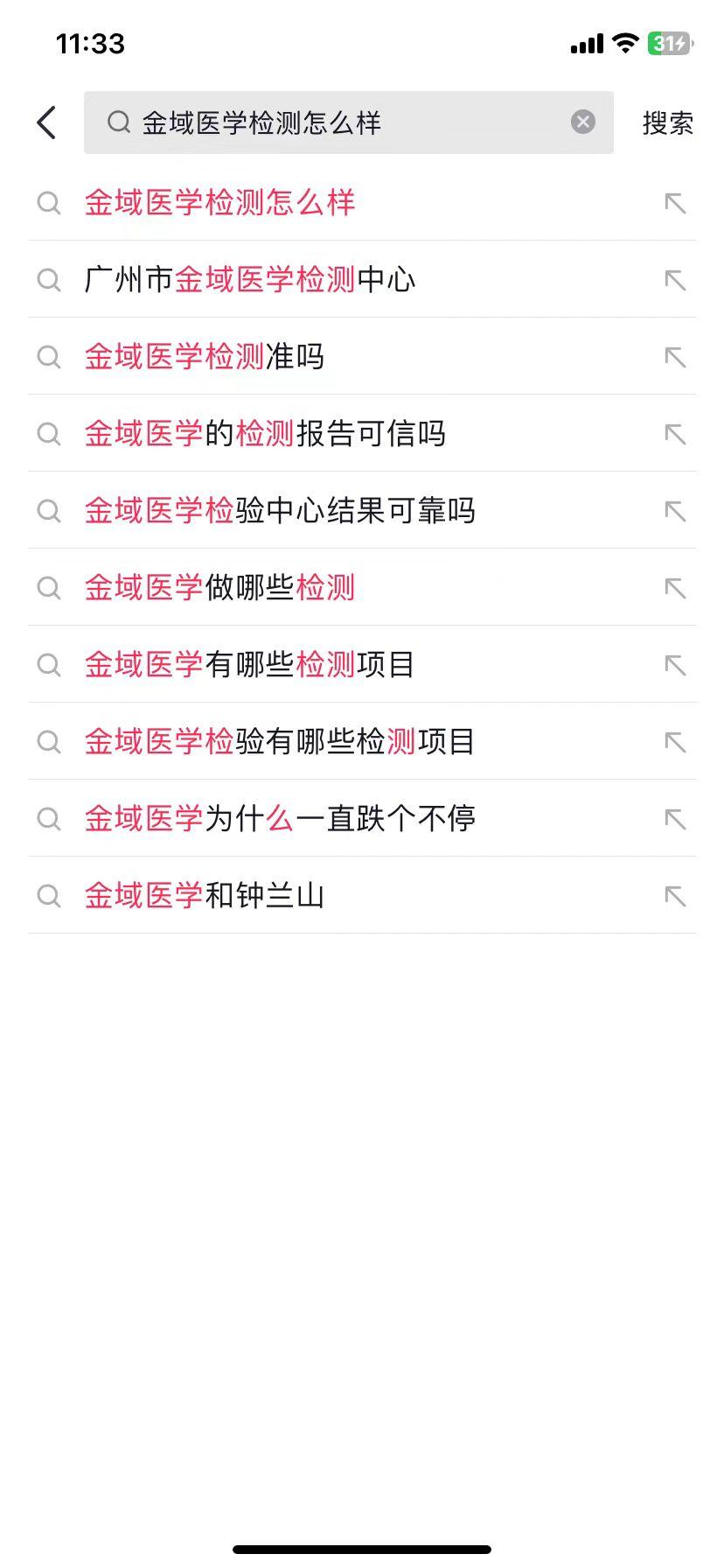Choose suggestion 金域医学检测准吗
Viewport: 724px width, 1568px height.
coord(362,357)
